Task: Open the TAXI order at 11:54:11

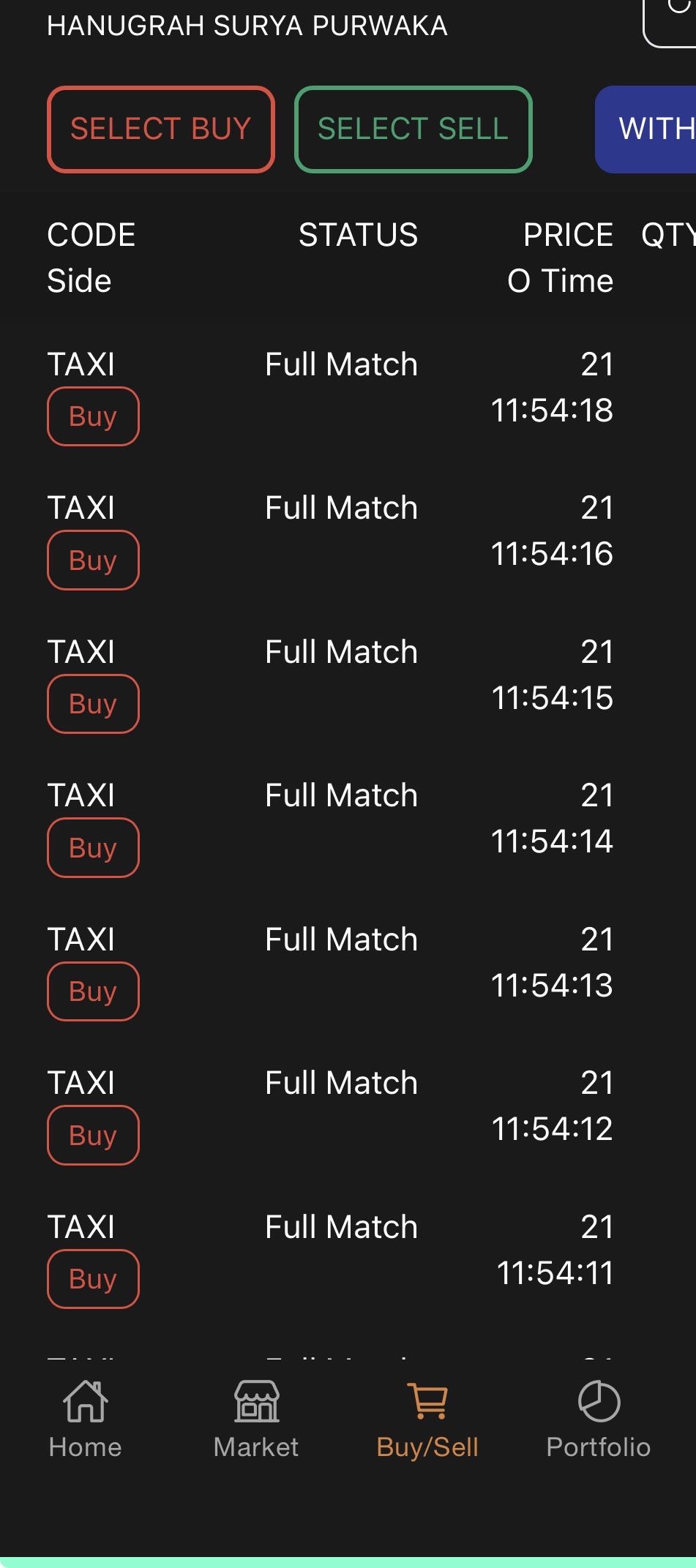Action: 341,1250
